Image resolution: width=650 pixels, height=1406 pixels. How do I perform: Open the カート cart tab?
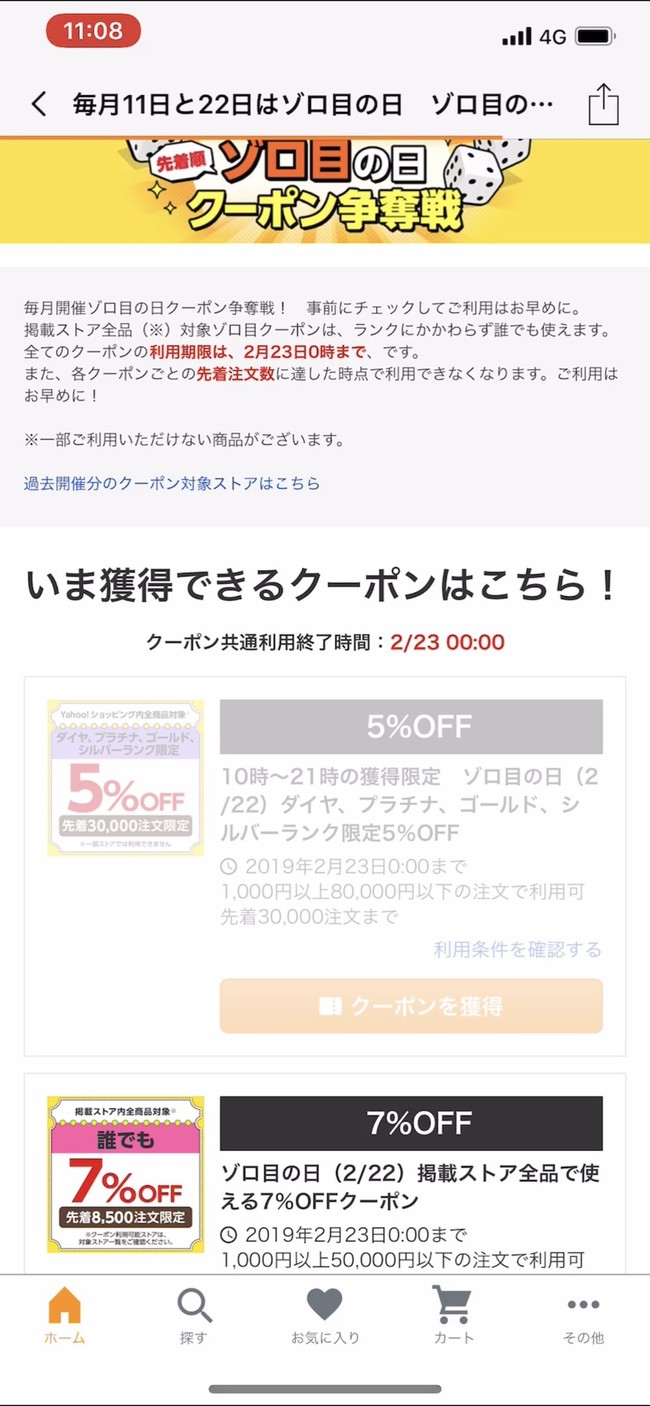point(453,1316)
